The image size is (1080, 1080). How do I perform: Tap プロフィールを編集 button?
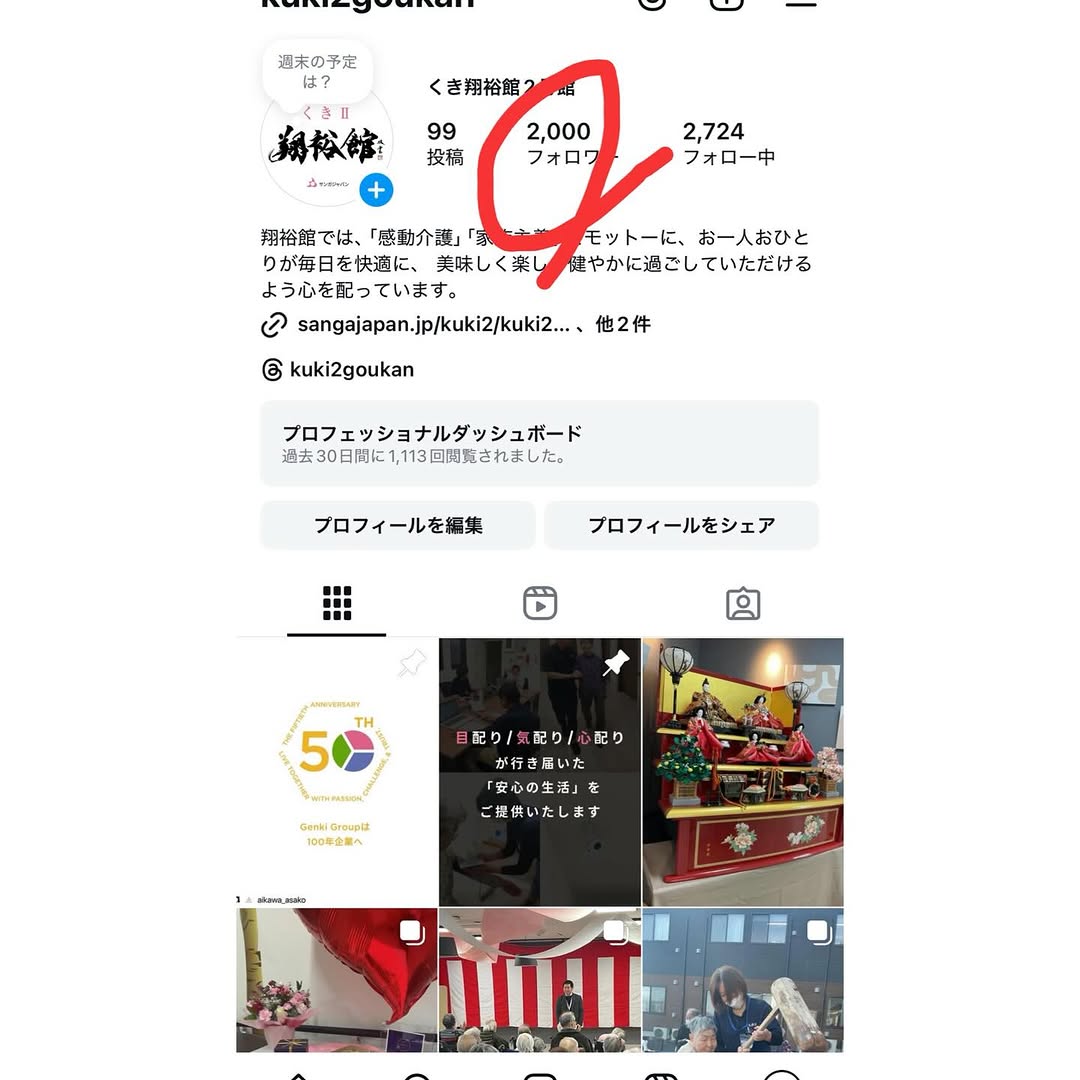398,525
